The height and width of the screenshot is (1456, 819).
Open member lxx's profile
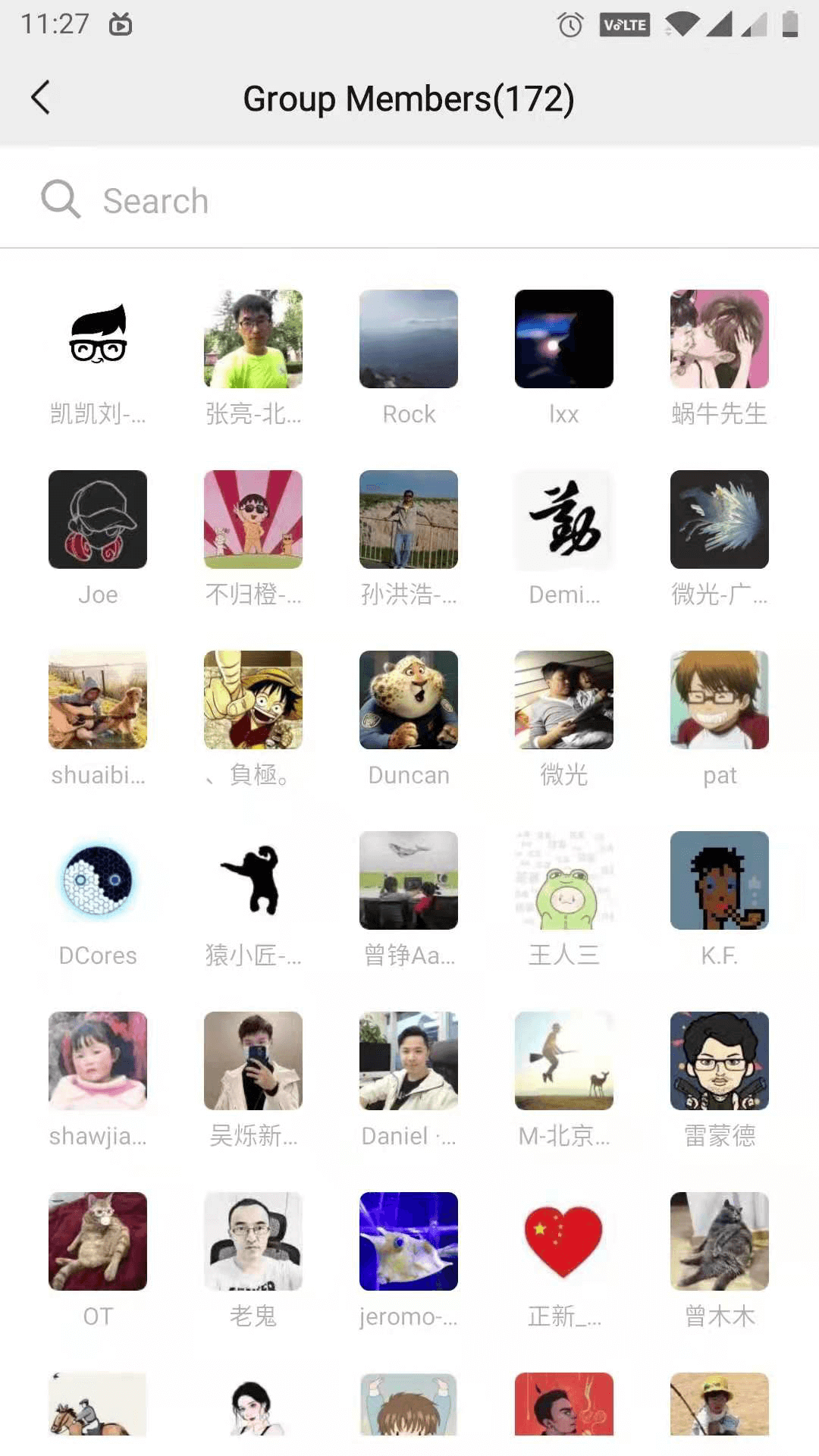click(563, 339)
